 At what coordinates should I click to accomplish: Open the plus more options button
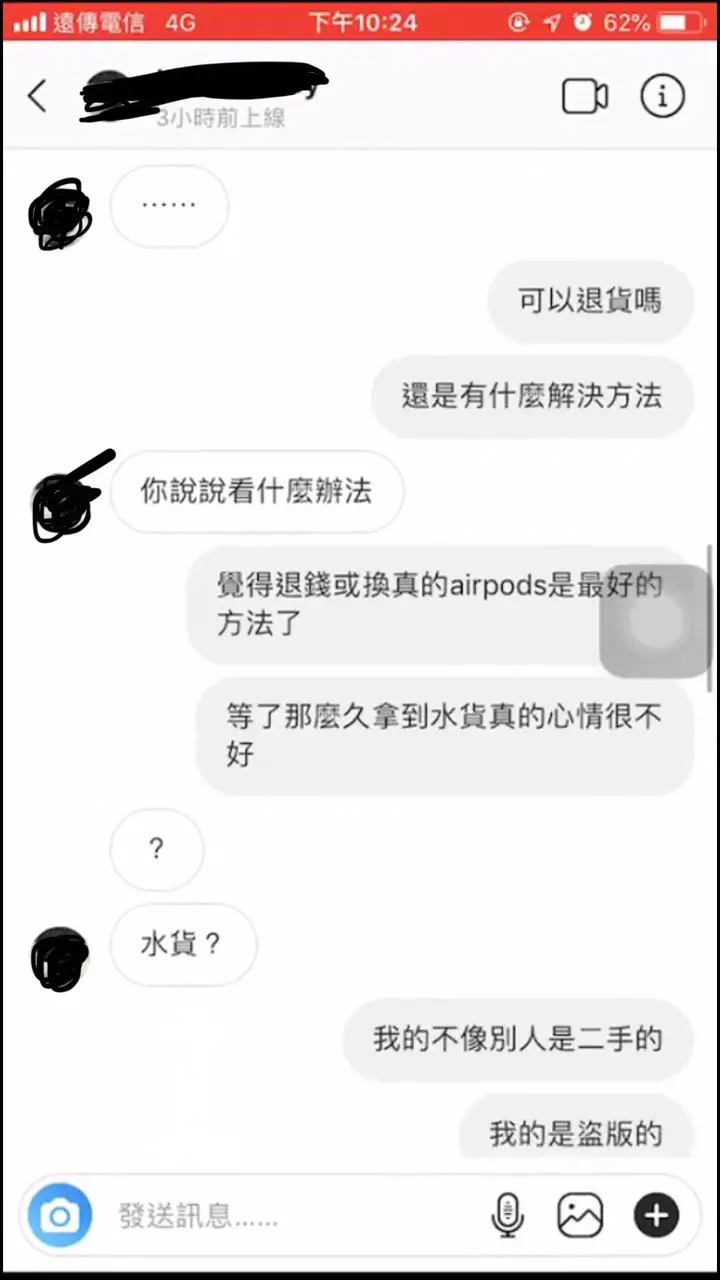[656, 1216]
